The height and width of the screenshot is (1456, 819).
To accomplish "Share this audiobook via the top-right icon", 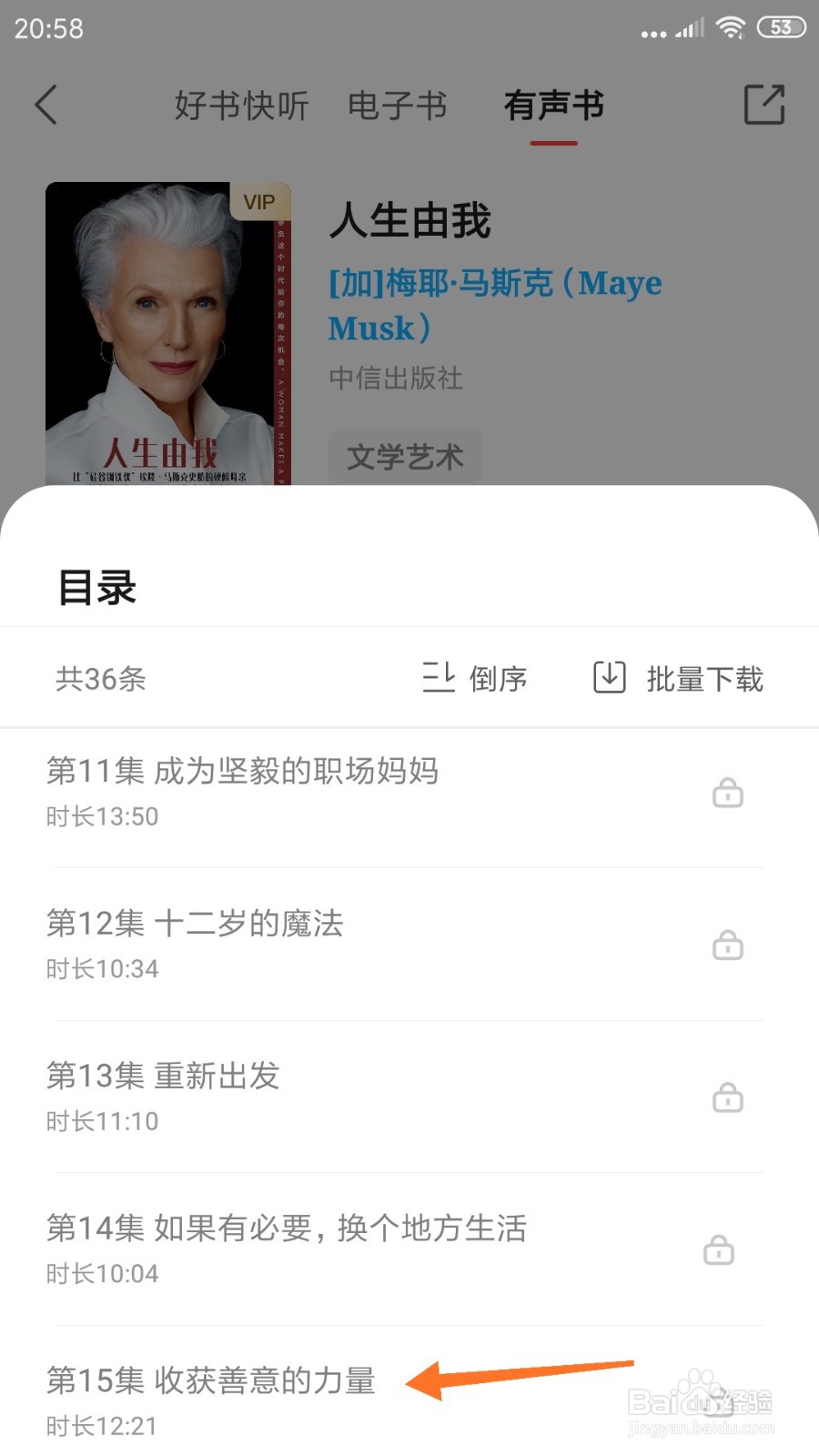I will click(764, 105).
